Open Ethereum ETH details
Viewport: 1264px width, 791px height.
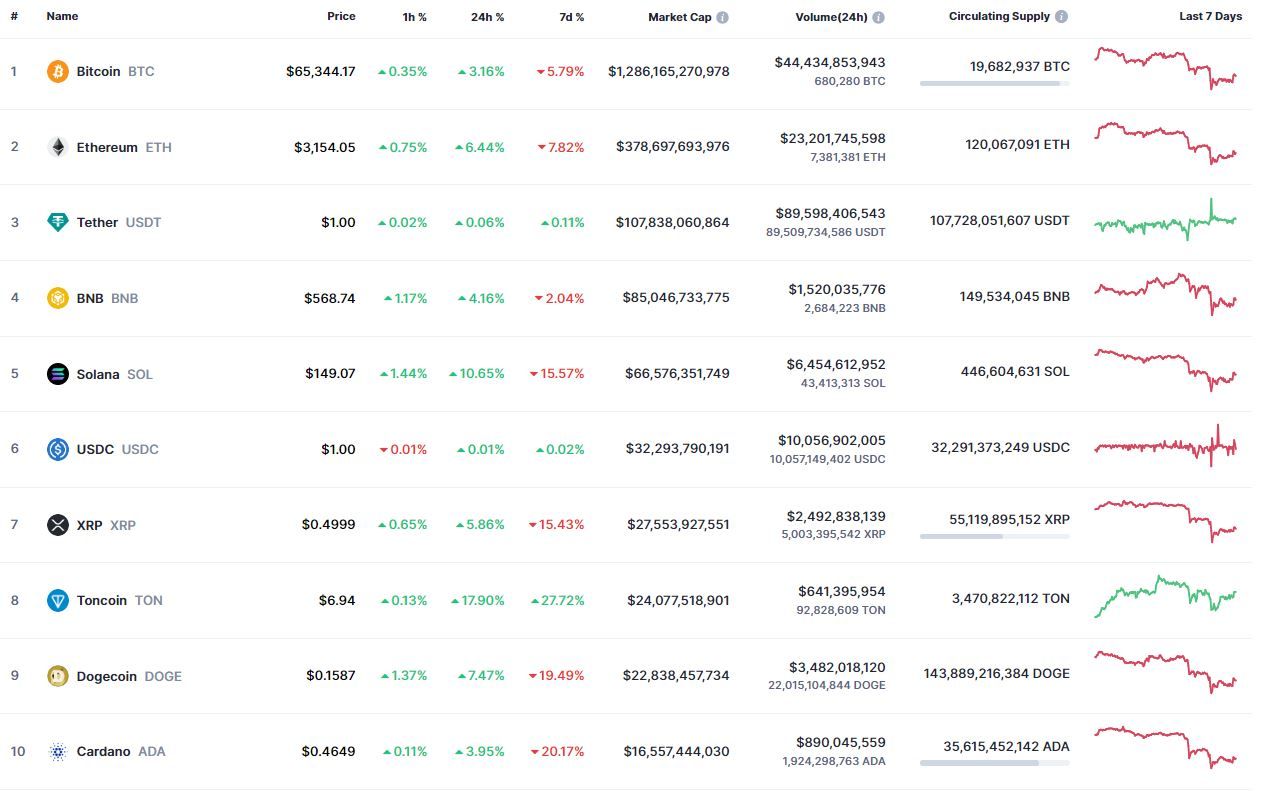[107, 147]
